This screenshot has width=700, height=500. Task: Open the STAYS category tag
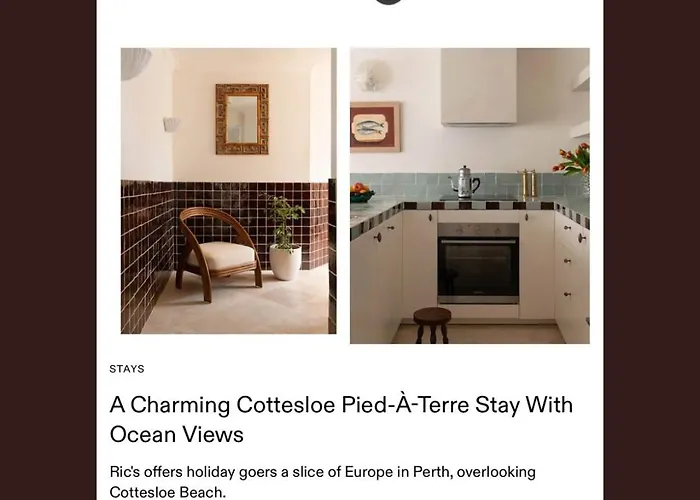(127, 369)
